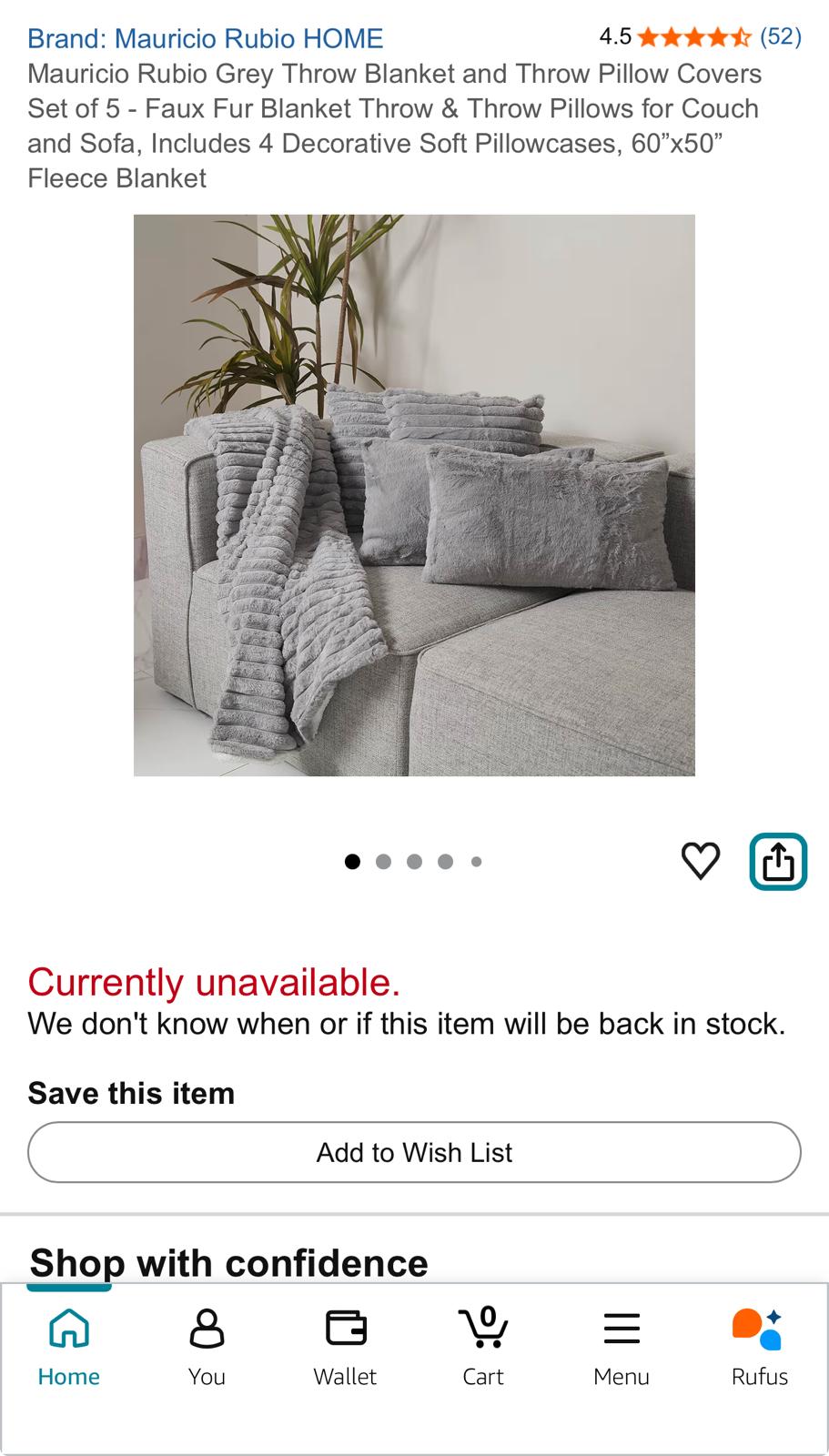The height and width of the screenshot is (1456, 829).
Task: Open the grey throw blanket product image
Action: (x=414, y=495)
